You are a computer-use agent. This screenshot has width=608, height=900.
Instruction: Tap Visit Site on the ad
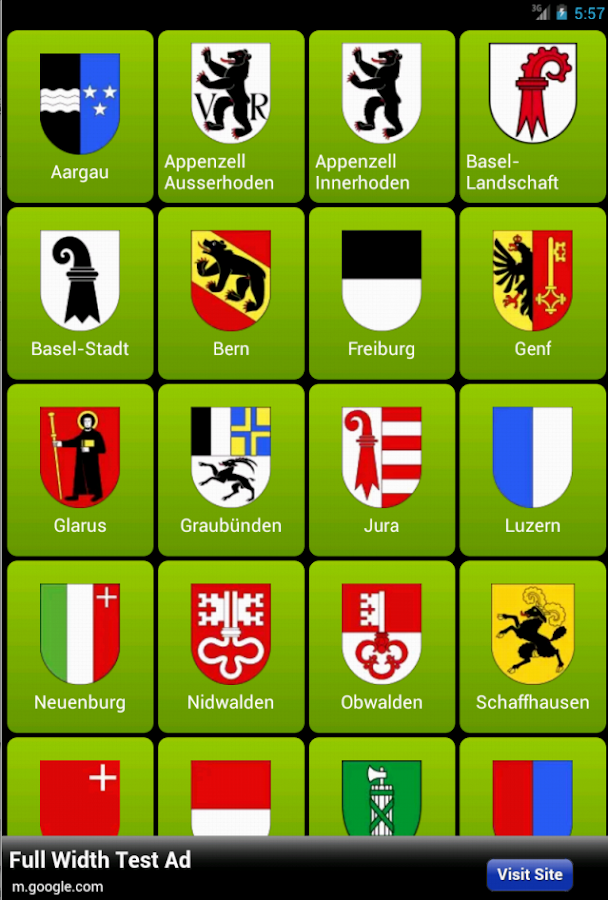[x=530, y=874]
